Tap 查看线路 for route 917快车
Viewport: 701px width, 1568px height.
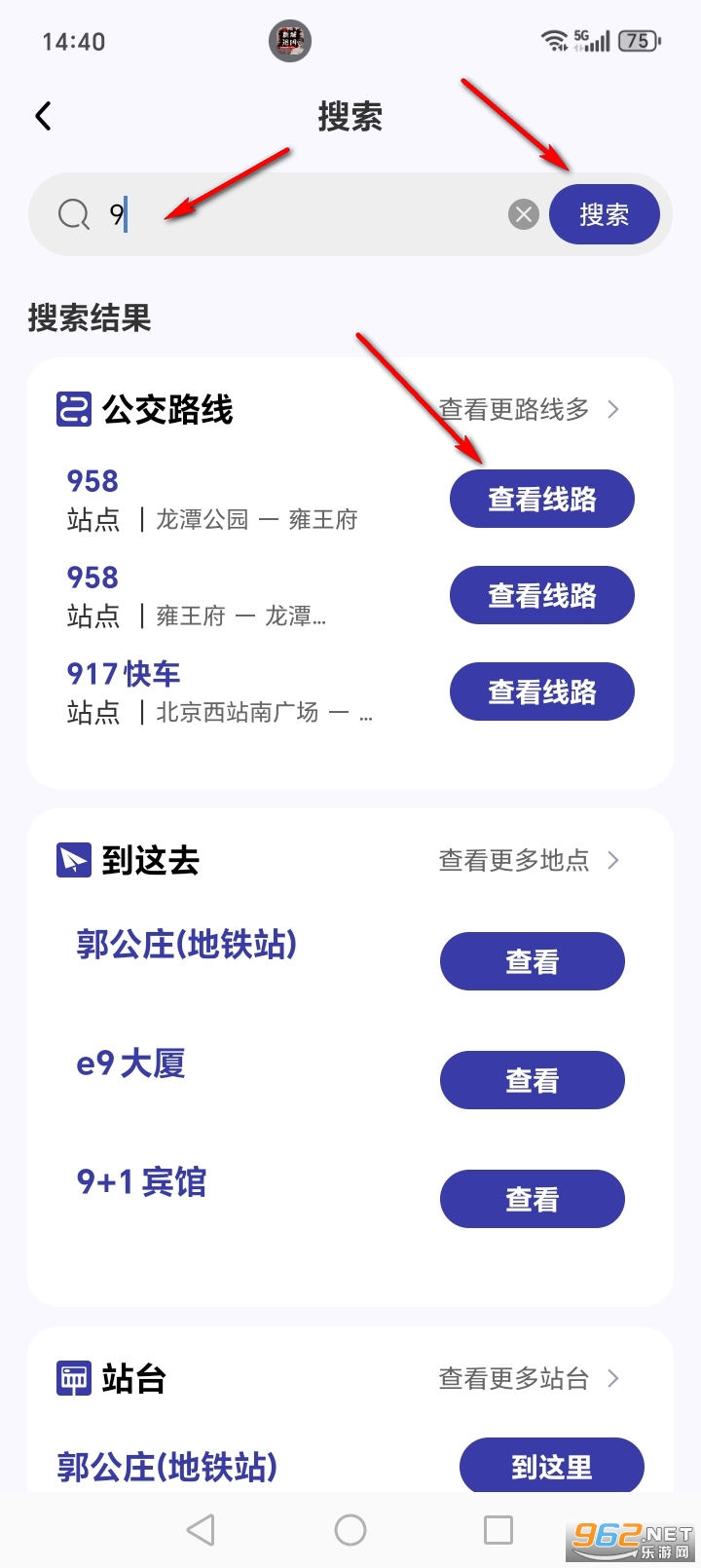click(541, 691)
